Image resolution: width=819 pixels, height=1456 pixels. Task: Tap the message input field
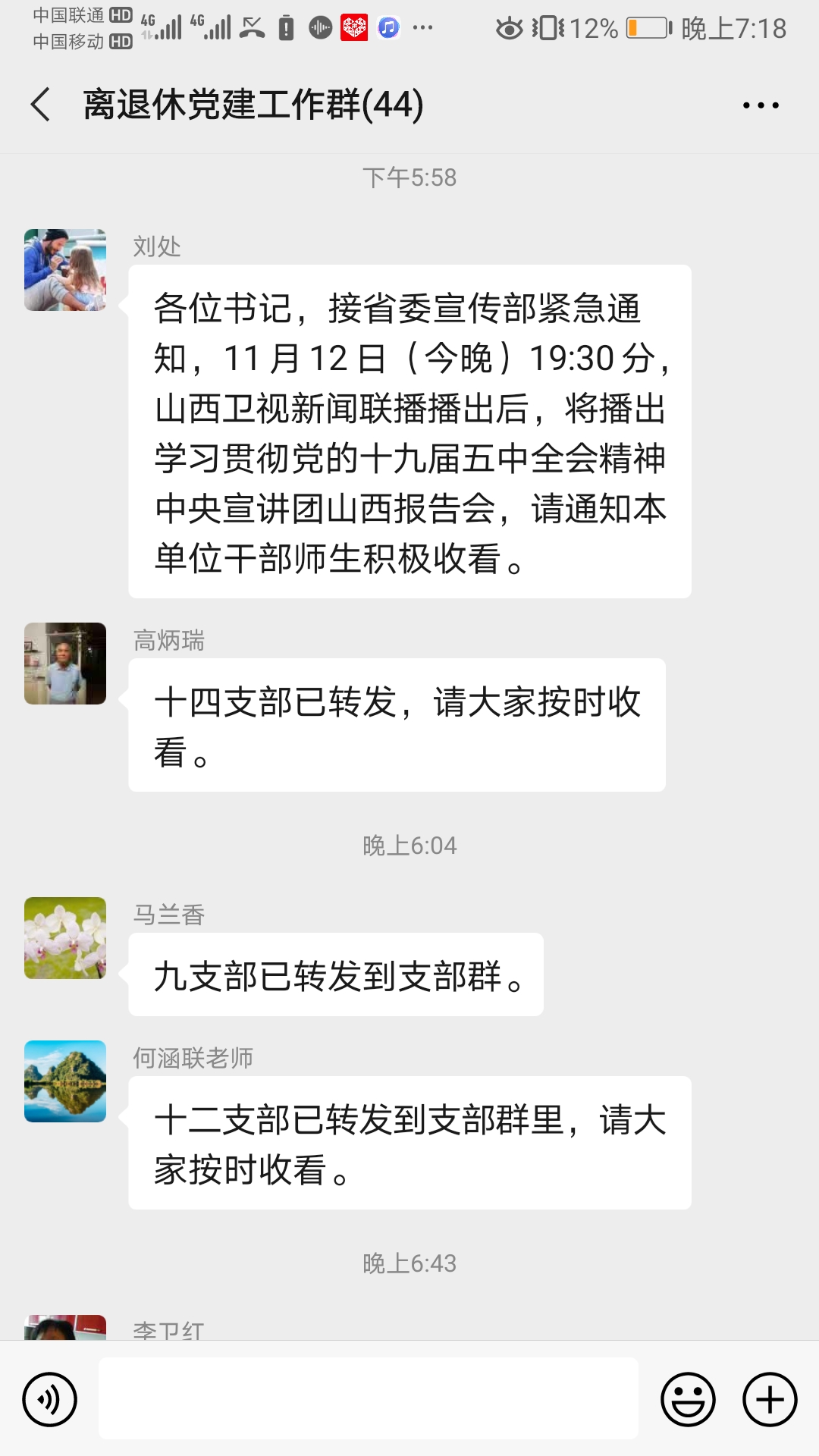[x=369, y=1399]
